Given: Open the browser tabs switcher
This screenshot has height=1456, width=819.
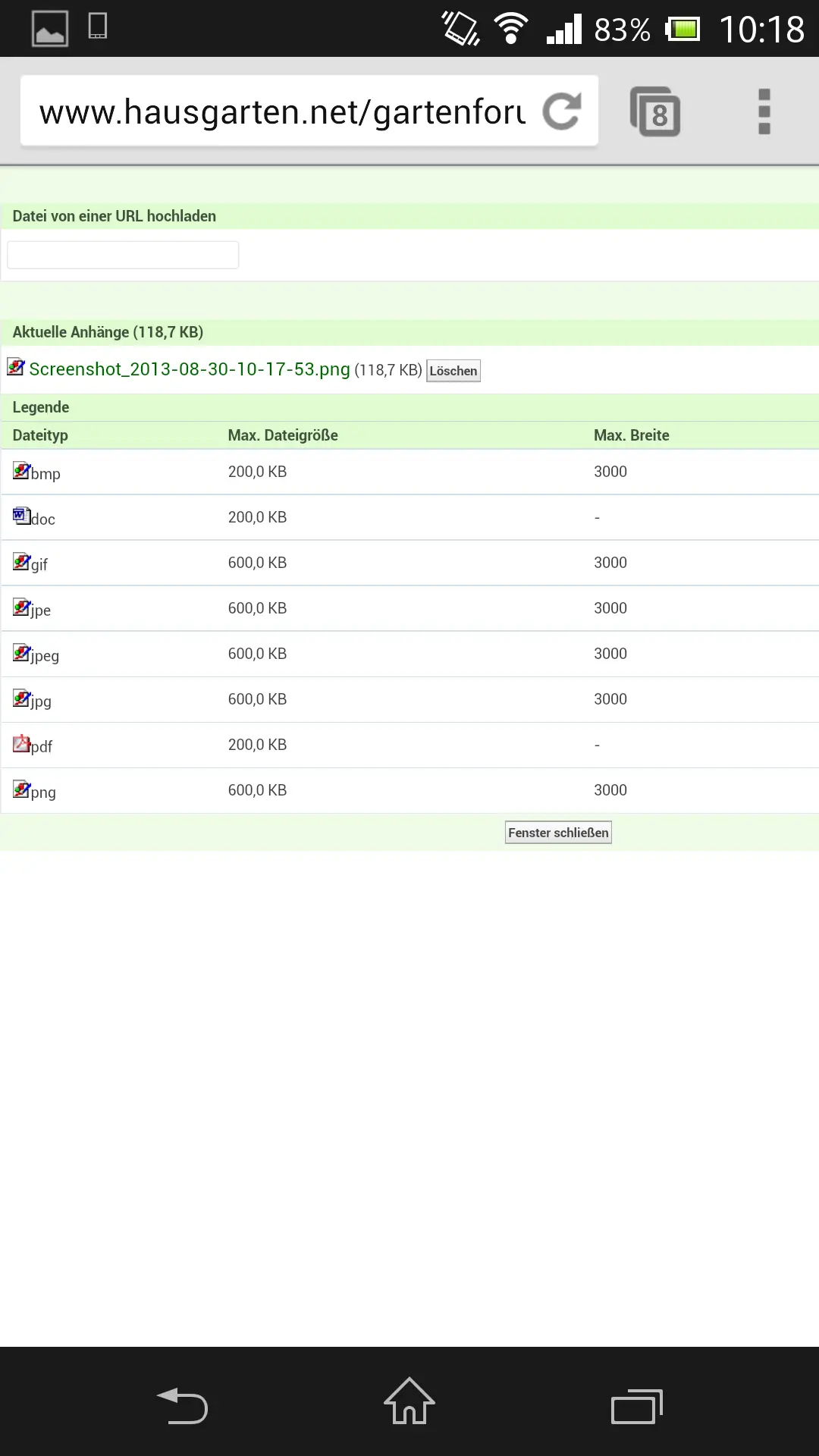Looking at the screenshot, I should coord(655,112).
